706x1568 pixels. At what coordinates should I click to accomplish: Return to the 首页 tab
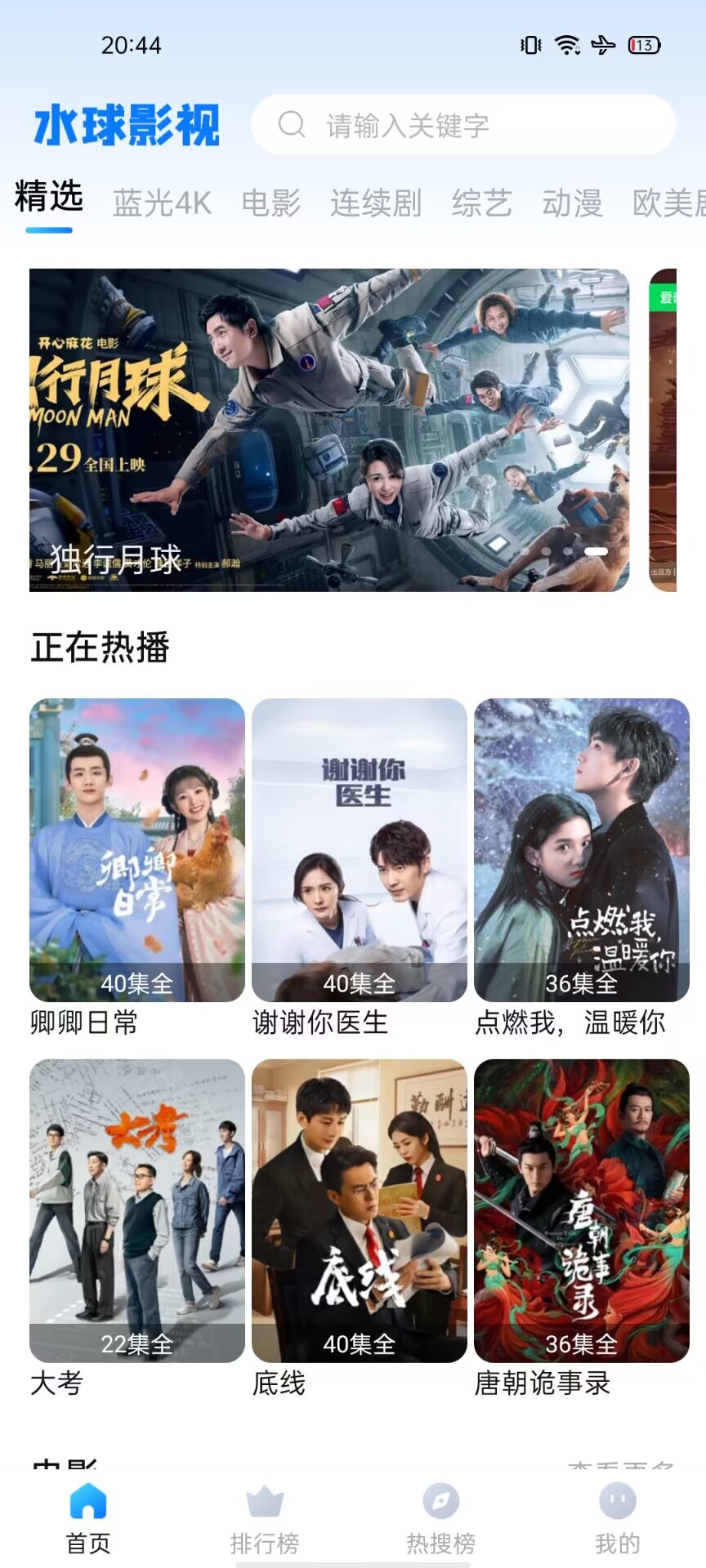[88, 1519]
